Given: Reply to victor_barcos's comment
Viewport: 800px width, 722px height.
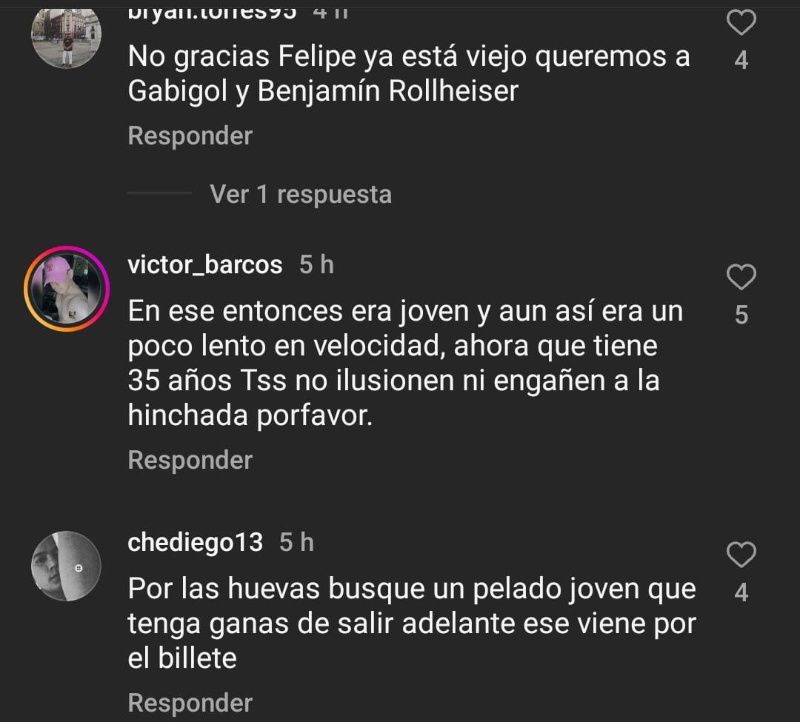Looking at the screenshot, I should [x=190, y=460].
